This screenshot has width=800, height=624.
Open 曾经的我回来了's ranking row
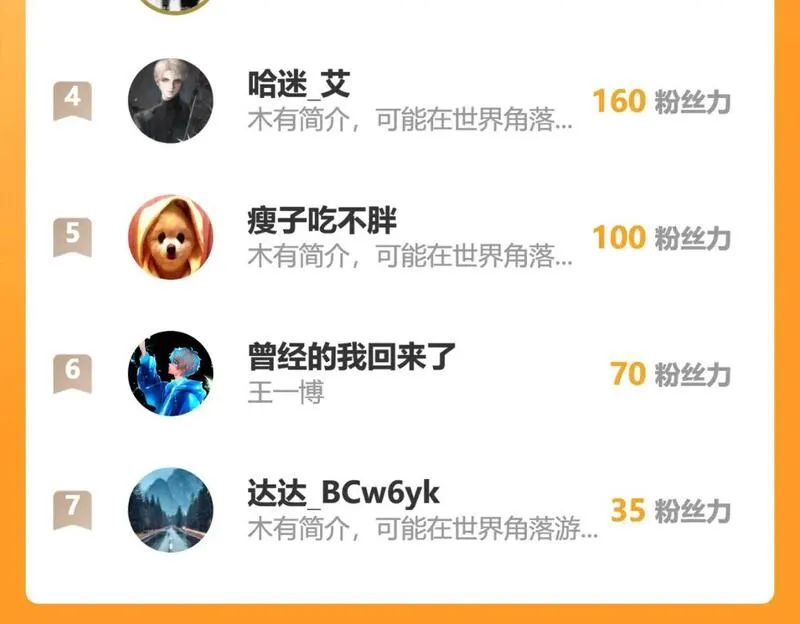pos(400,373)
